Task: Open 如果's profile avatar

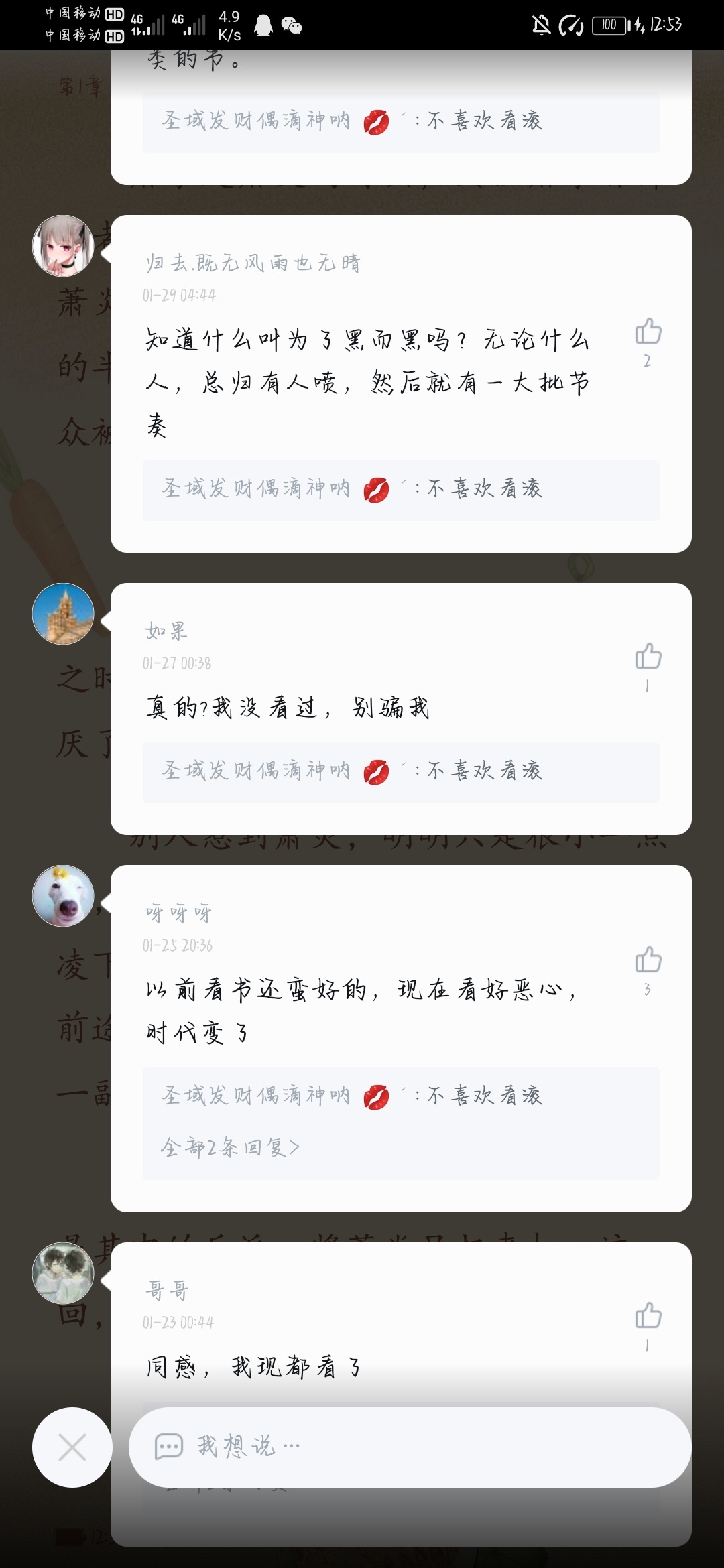Action: point(63,614)
